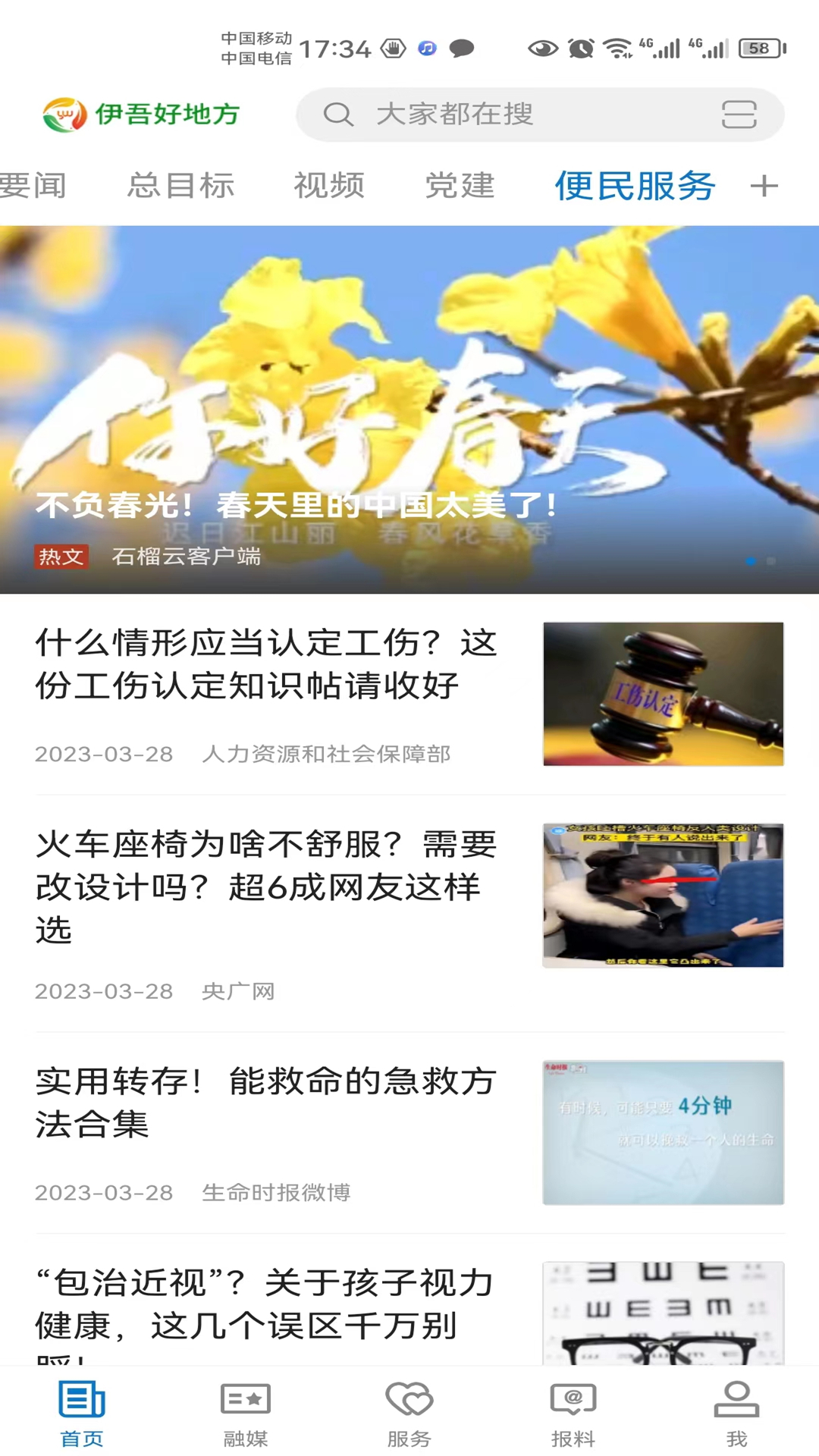Image resolution: width=819 pixels, height=1456 pixels.
Task: Read the 急救方法 first-aid article
Action: tap(265, 1106)
